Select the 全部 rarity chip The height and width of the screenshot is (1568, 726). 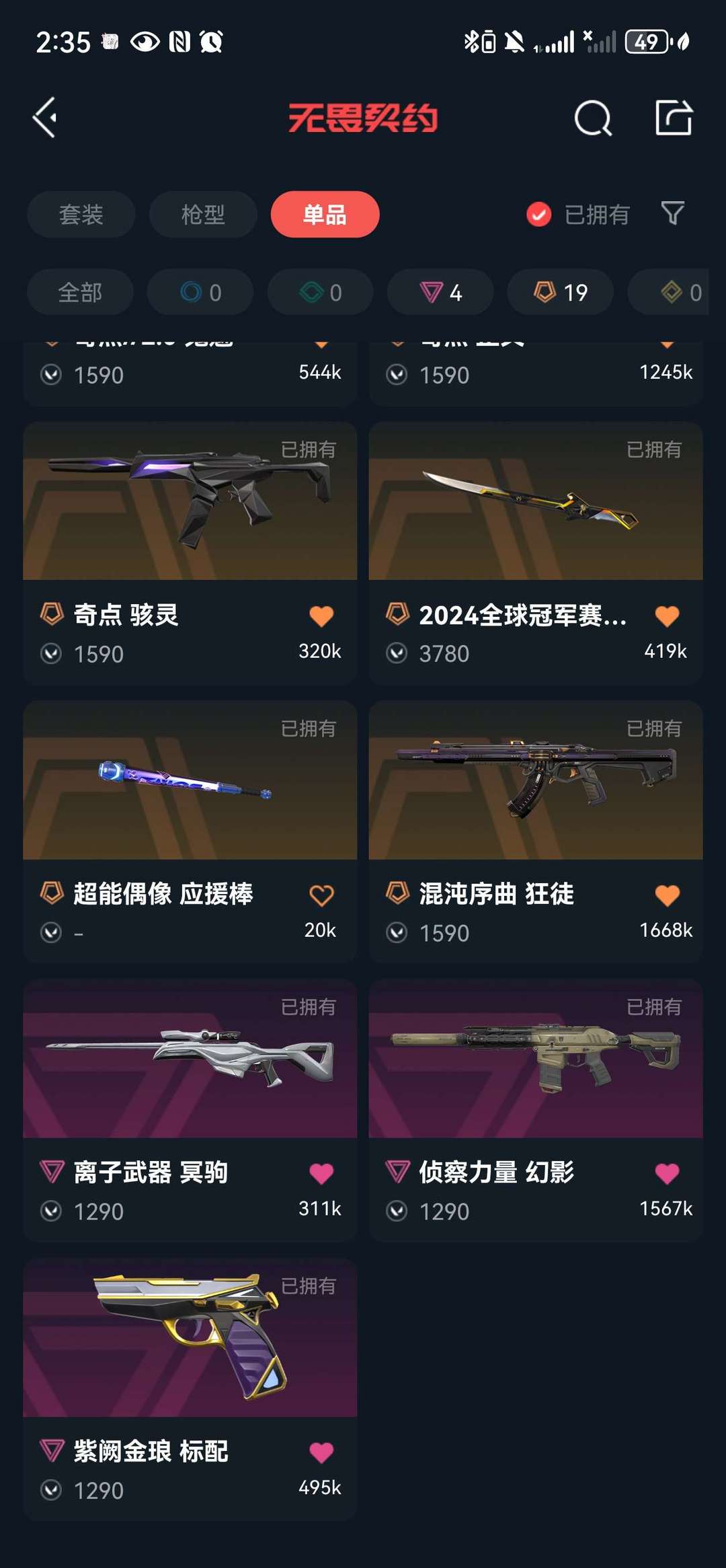[80, 293]
